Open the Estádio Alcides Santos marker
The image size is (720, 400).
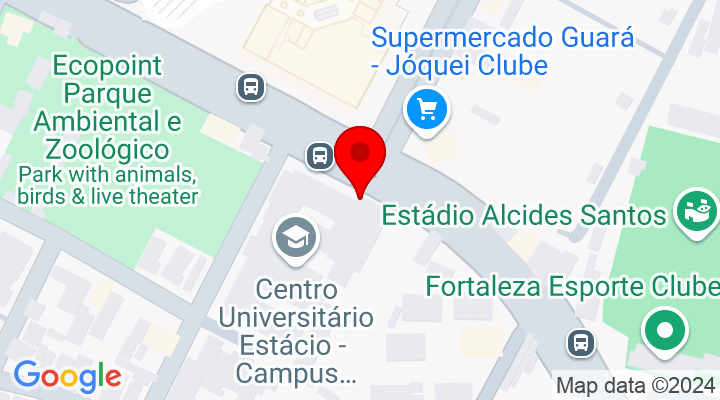[x=696, y=211]
